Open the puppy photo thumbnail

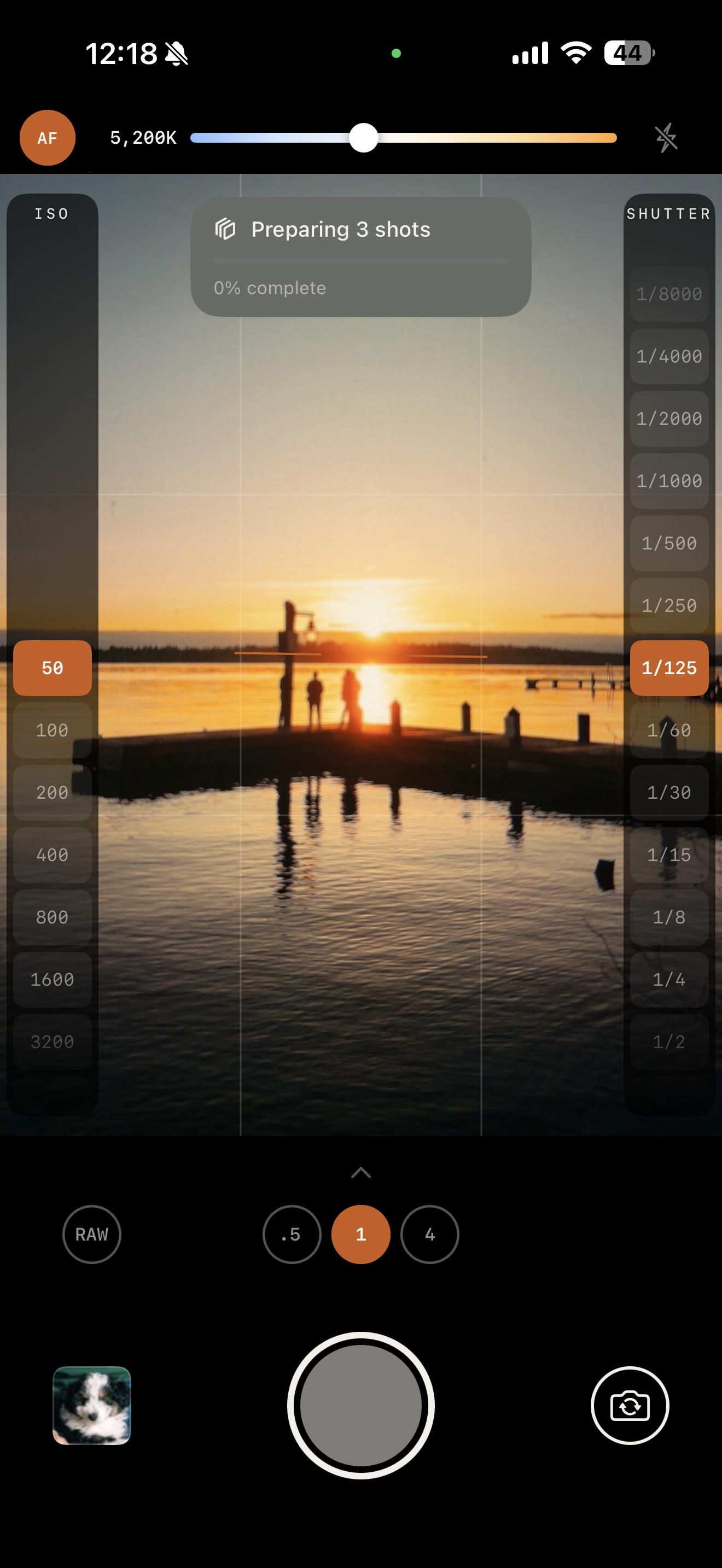pyautogui.click(x=92, y=1406)
